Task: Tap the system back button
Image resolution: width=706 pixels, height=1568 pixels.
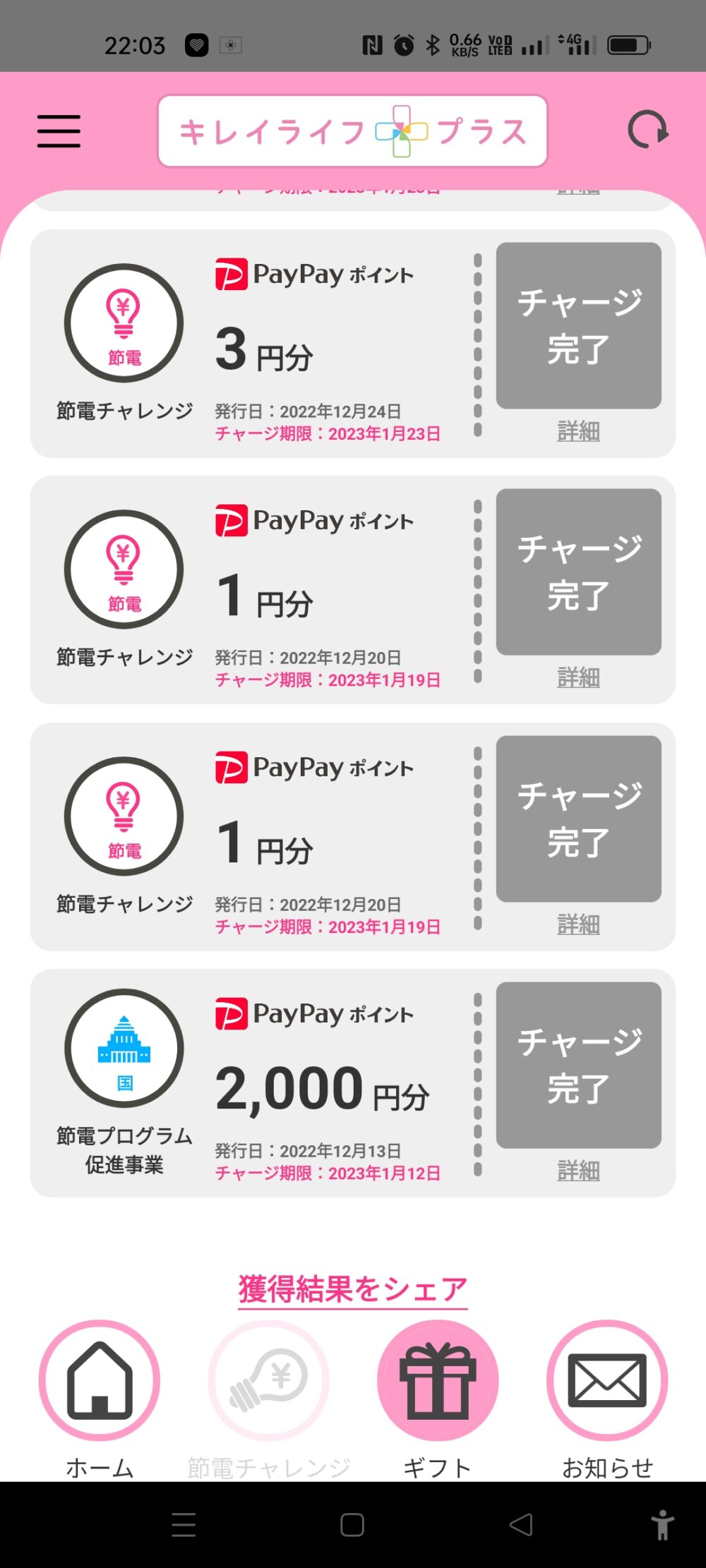Action: (x=521, y=1524)
